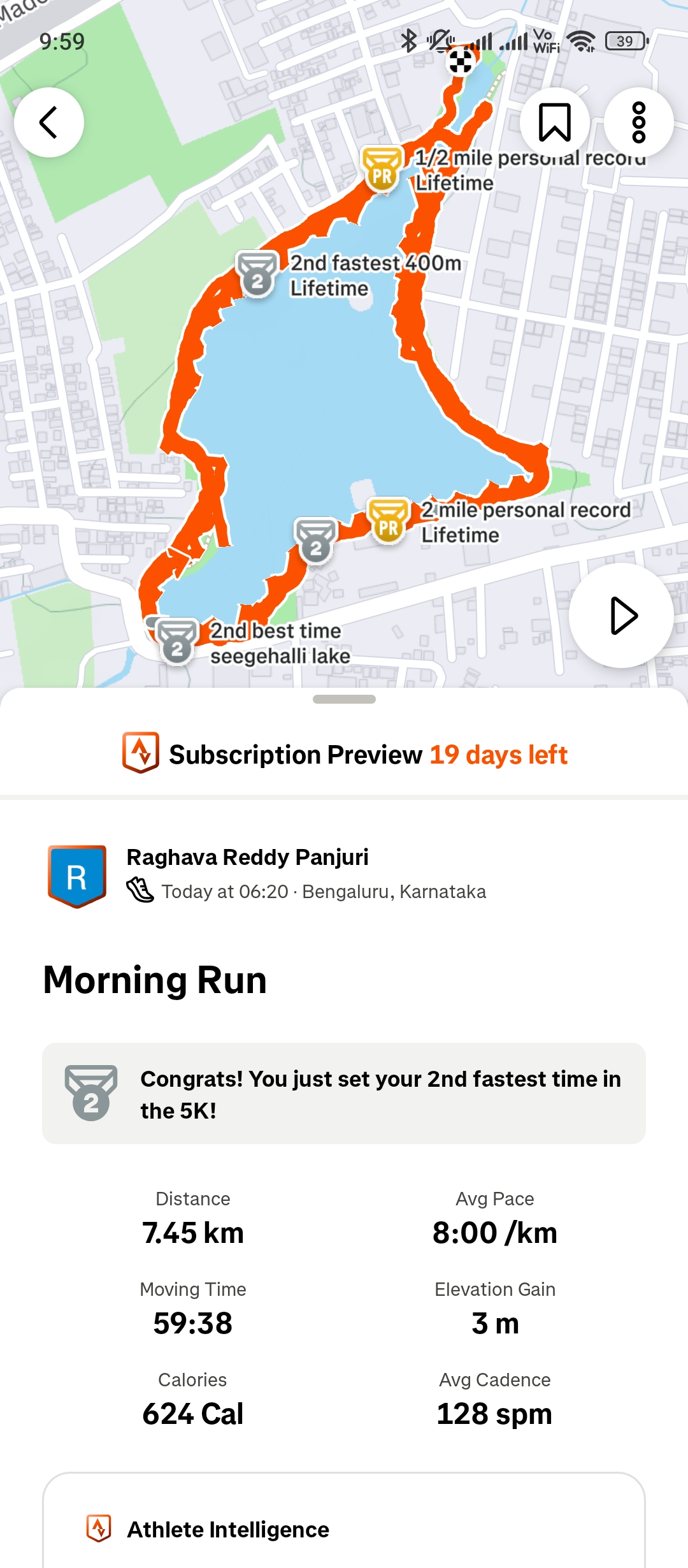Play the route flyover

(x=621, y=616)
